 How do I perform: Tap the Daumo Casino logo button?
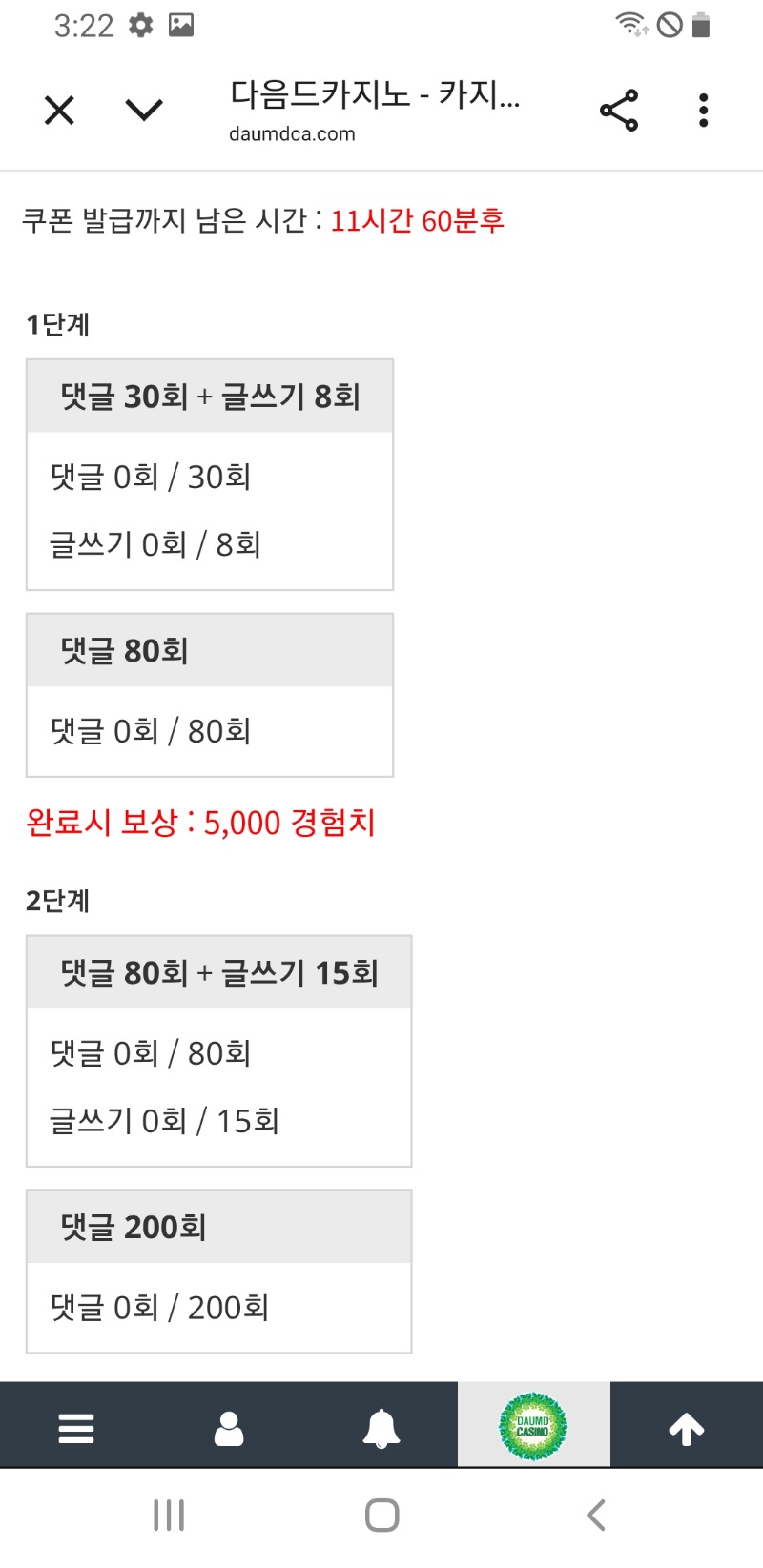point(533,1426)
